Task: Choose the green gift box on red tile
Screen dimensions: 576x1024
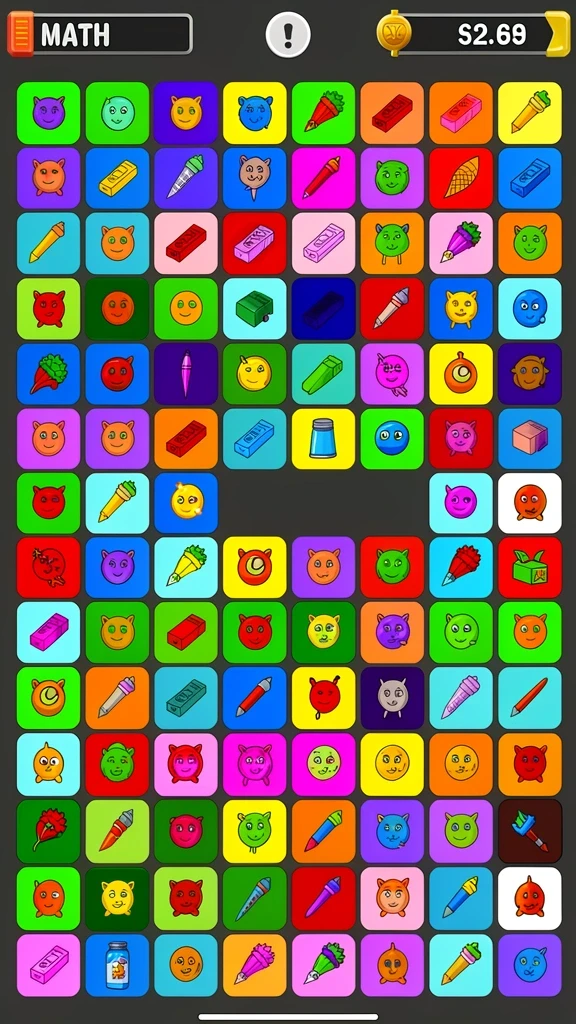Action: coord(530,568)
